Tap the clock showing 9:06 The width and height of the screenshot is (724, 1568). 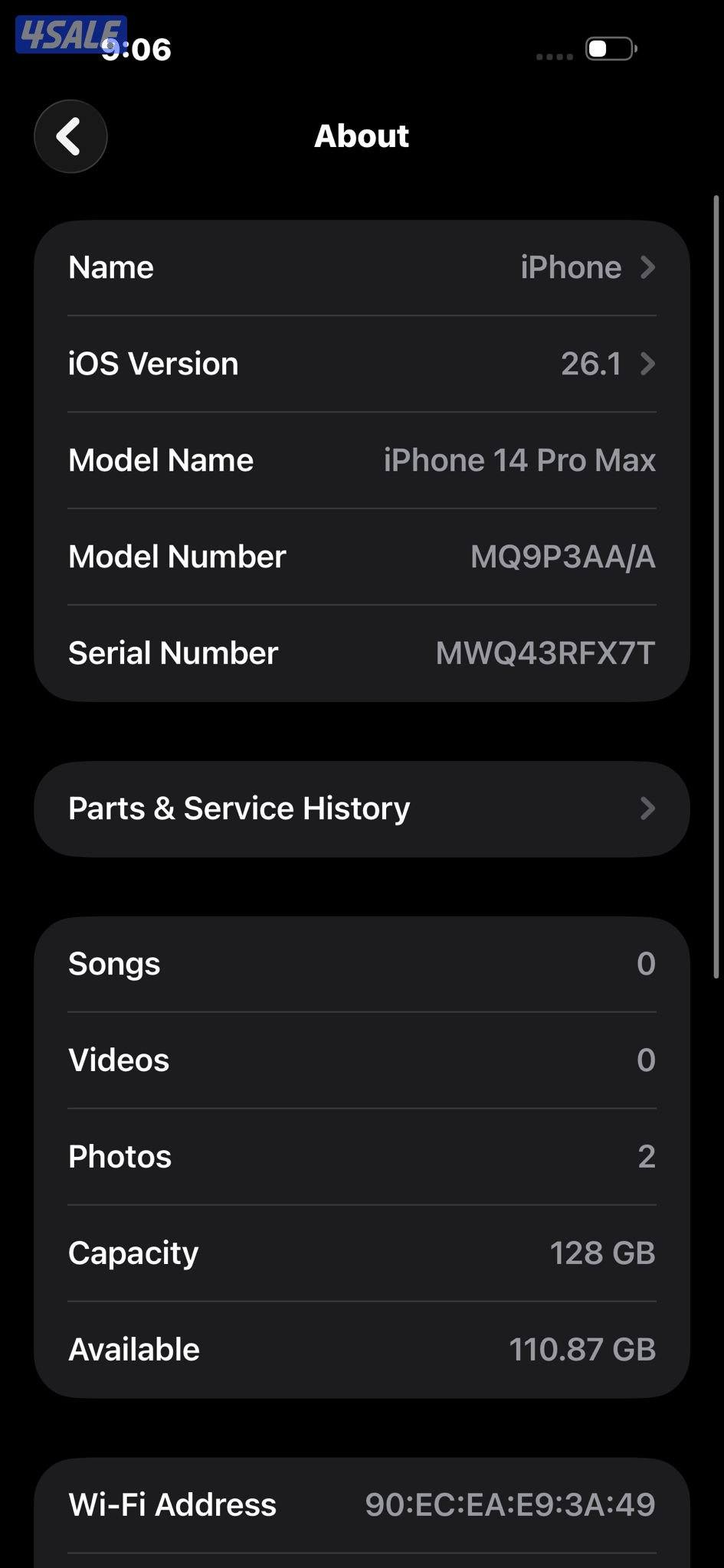(x=135, y=48)
